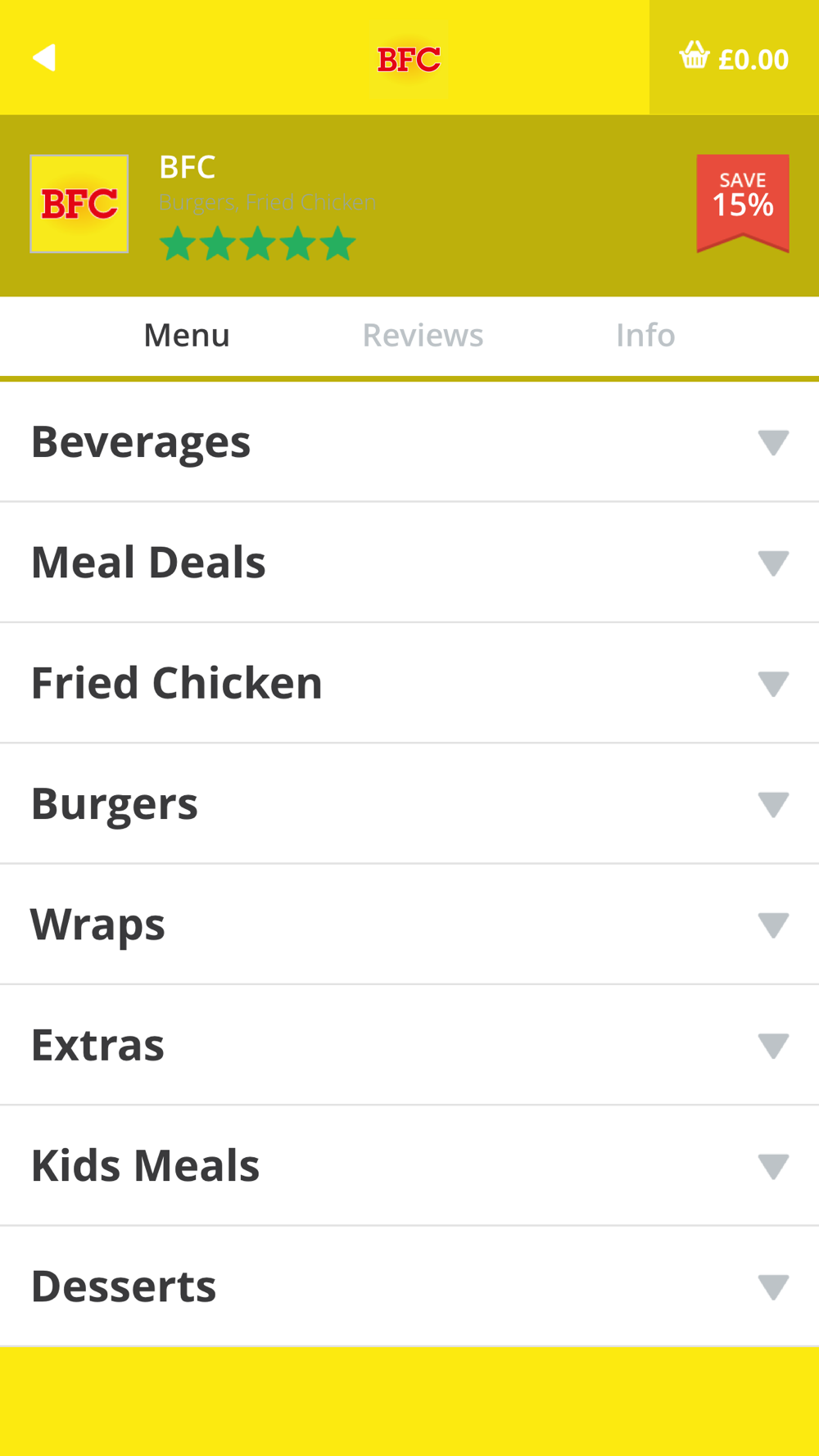
Task: Expand the Wraps section
Action: pyautogui.click(x=409, y=925)
